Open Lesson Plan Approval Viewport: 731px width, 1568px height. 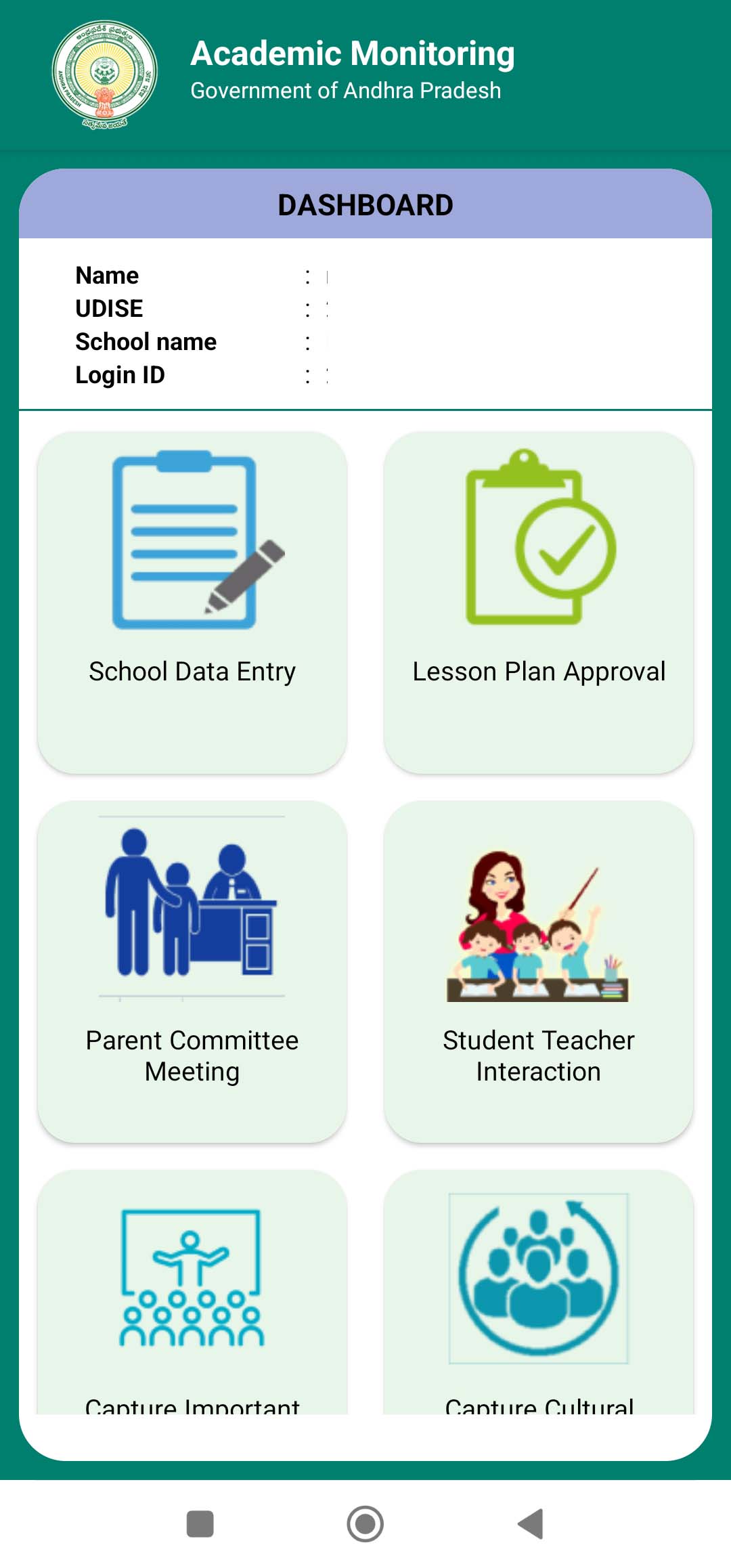[539, 603]
